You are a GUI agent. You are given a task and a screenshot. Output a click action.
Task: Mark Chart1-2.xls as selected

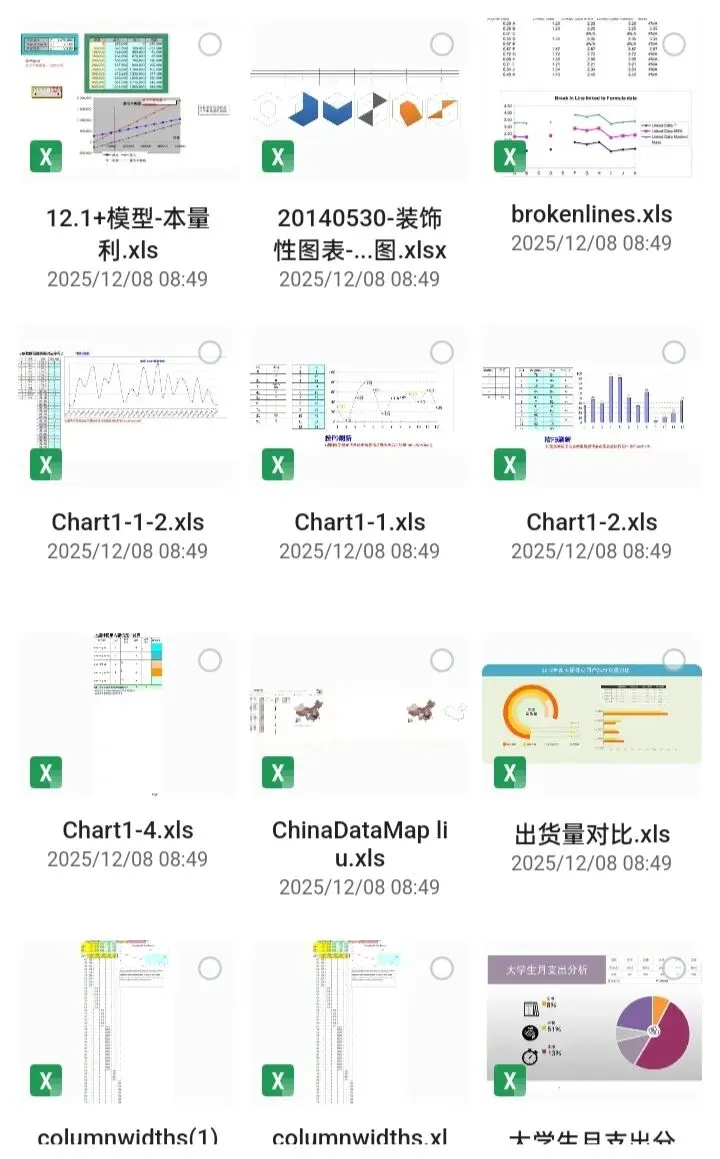[674, 352]
